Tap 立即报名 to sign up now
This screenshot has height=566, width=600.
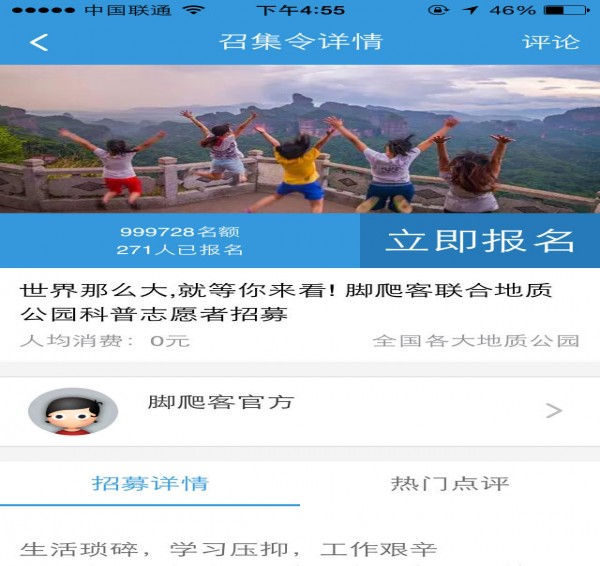(480, 241)
